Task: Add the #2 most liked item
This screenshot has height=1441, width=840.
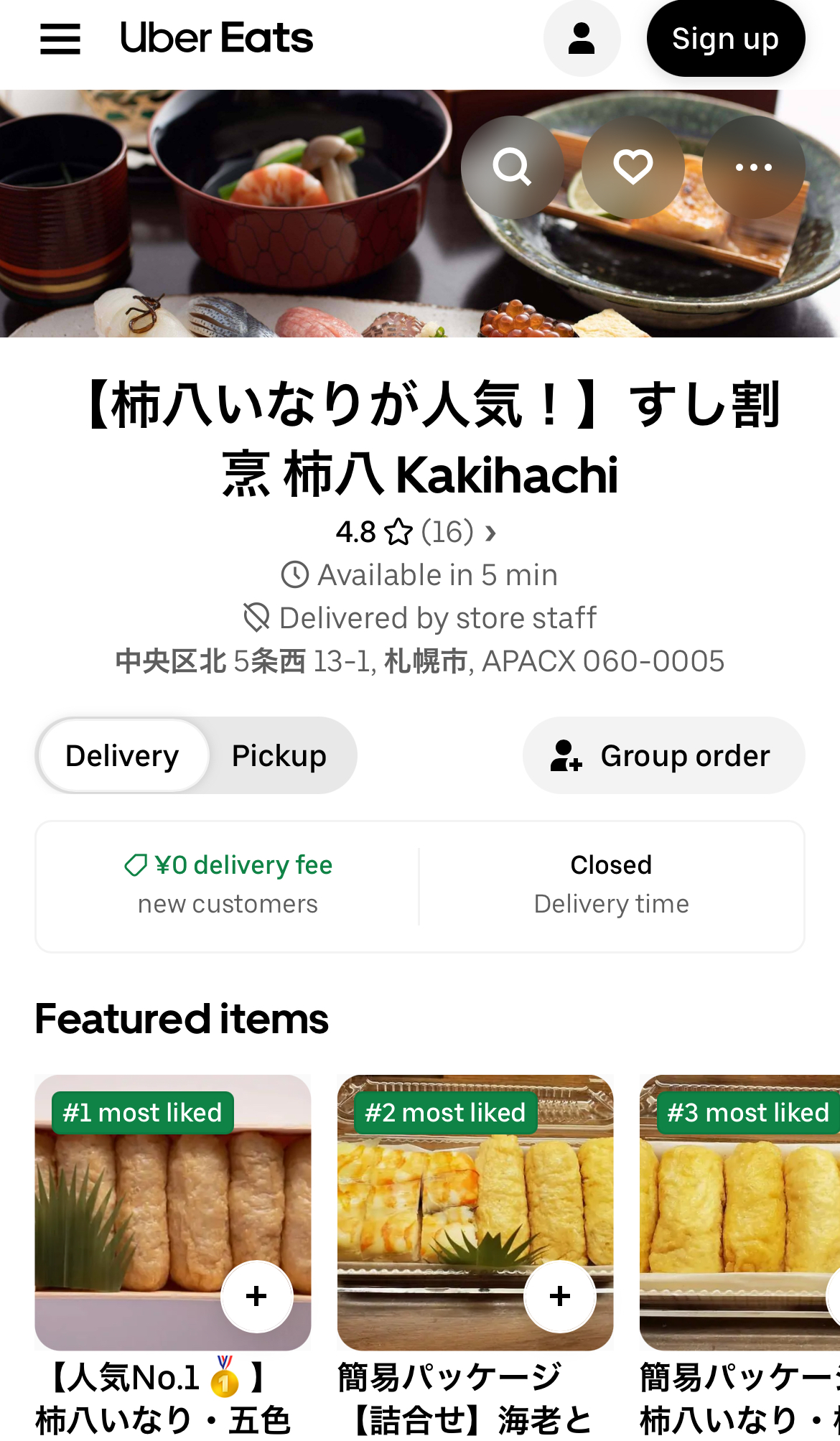Action: [x=560, y=1296]
